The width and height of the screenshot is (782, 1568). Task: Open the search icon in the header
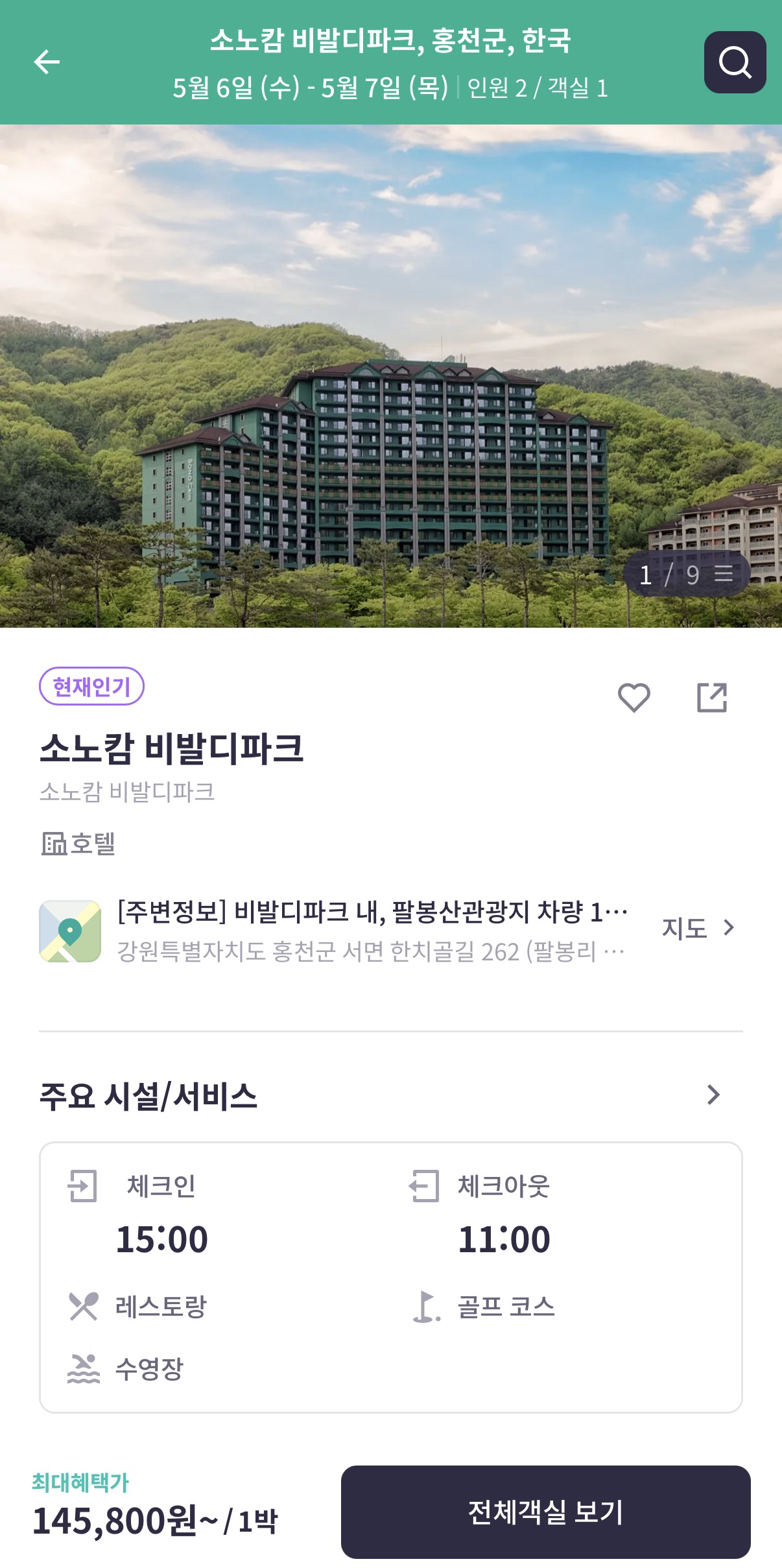click(x=735, y=62)
